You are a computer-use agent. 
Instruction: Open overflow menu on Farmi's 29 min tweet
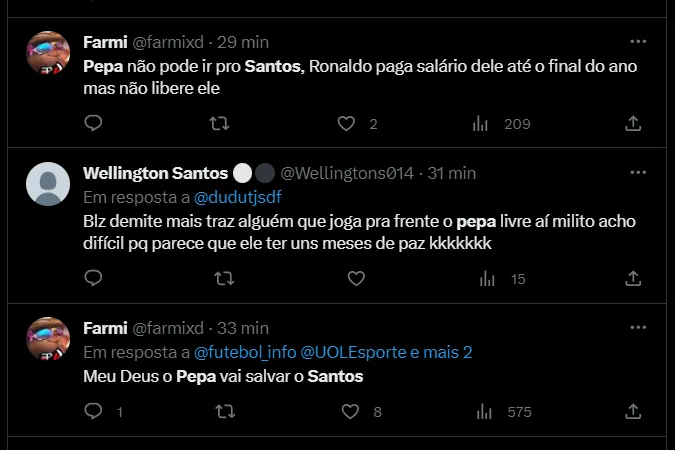[x=637, y=42]
